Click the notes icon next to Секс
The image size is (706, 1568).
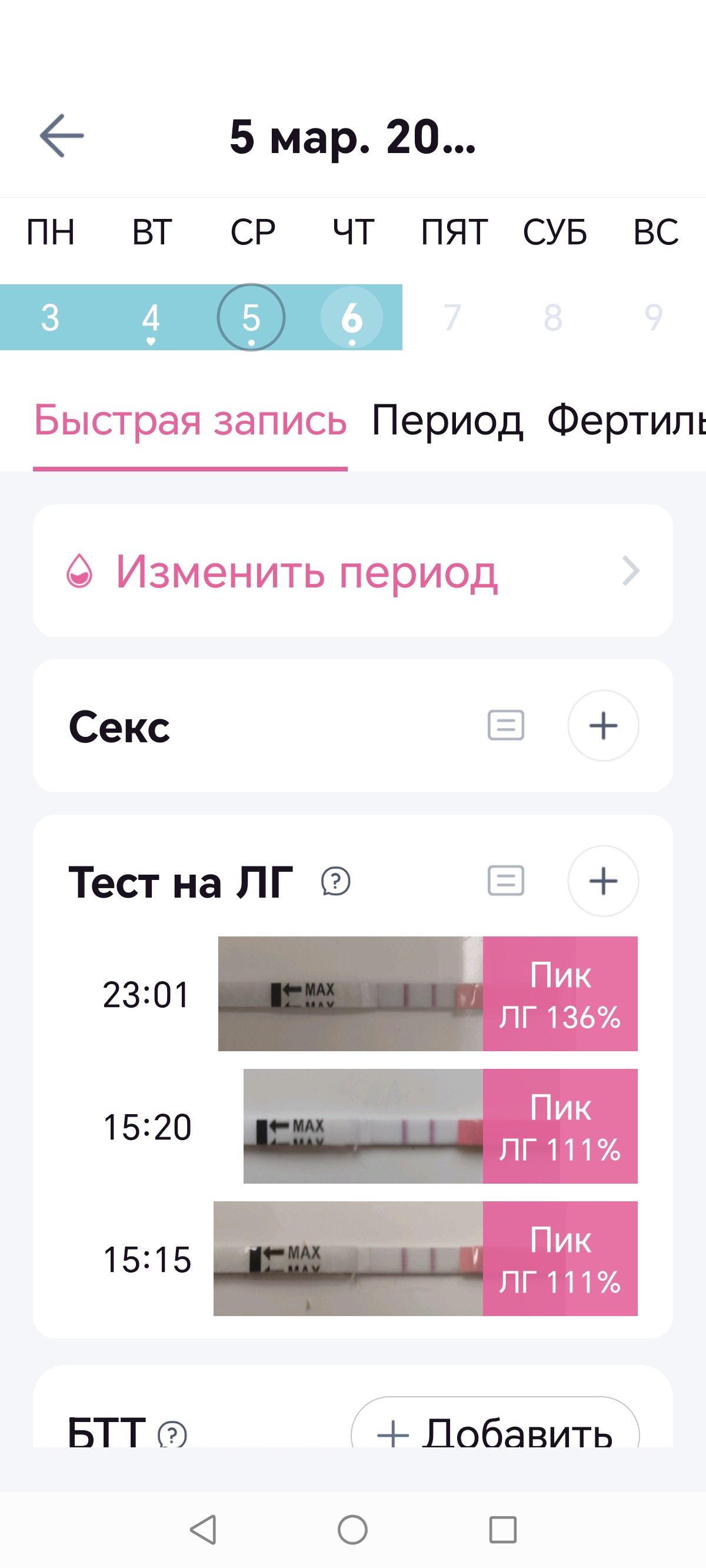click(x=507, y=726)
